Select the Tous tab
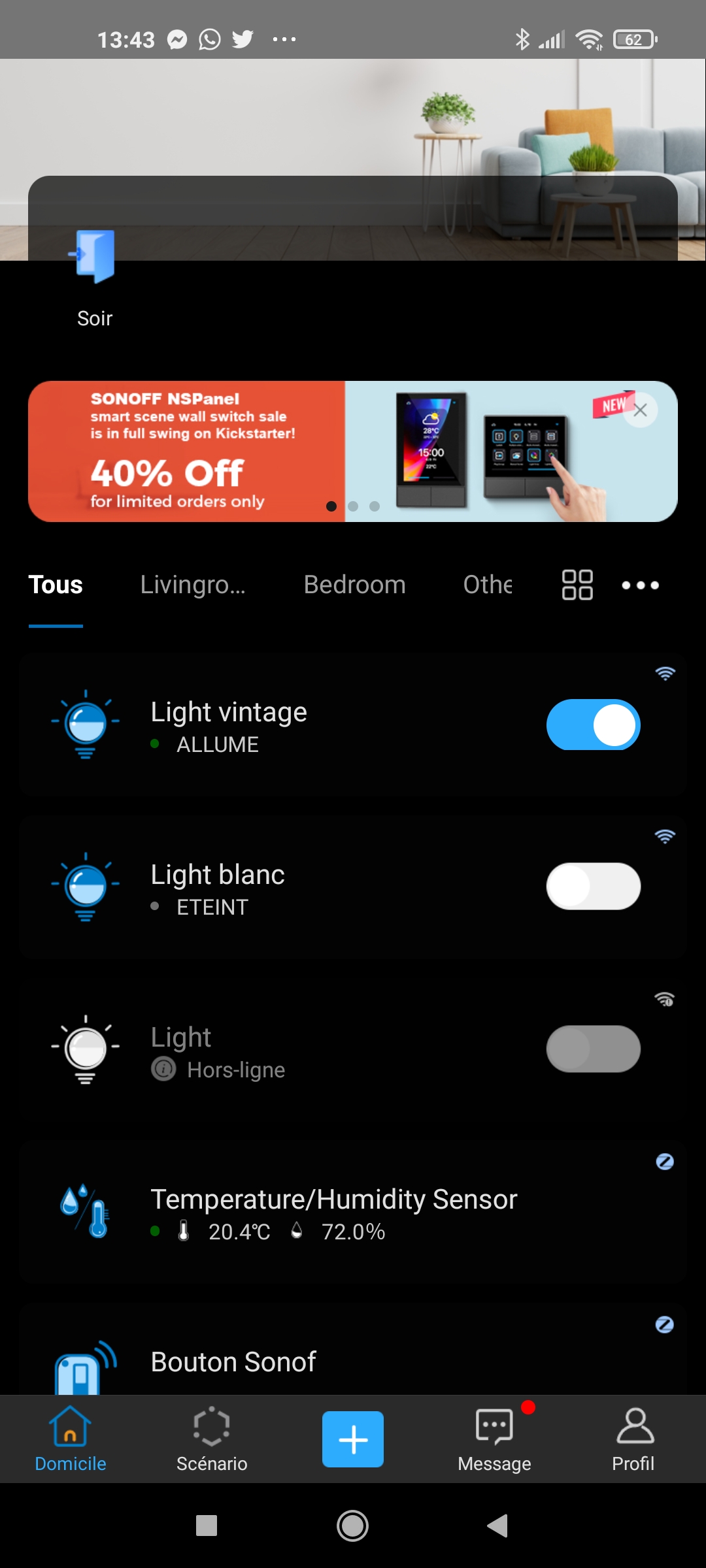 pos(56,585)
